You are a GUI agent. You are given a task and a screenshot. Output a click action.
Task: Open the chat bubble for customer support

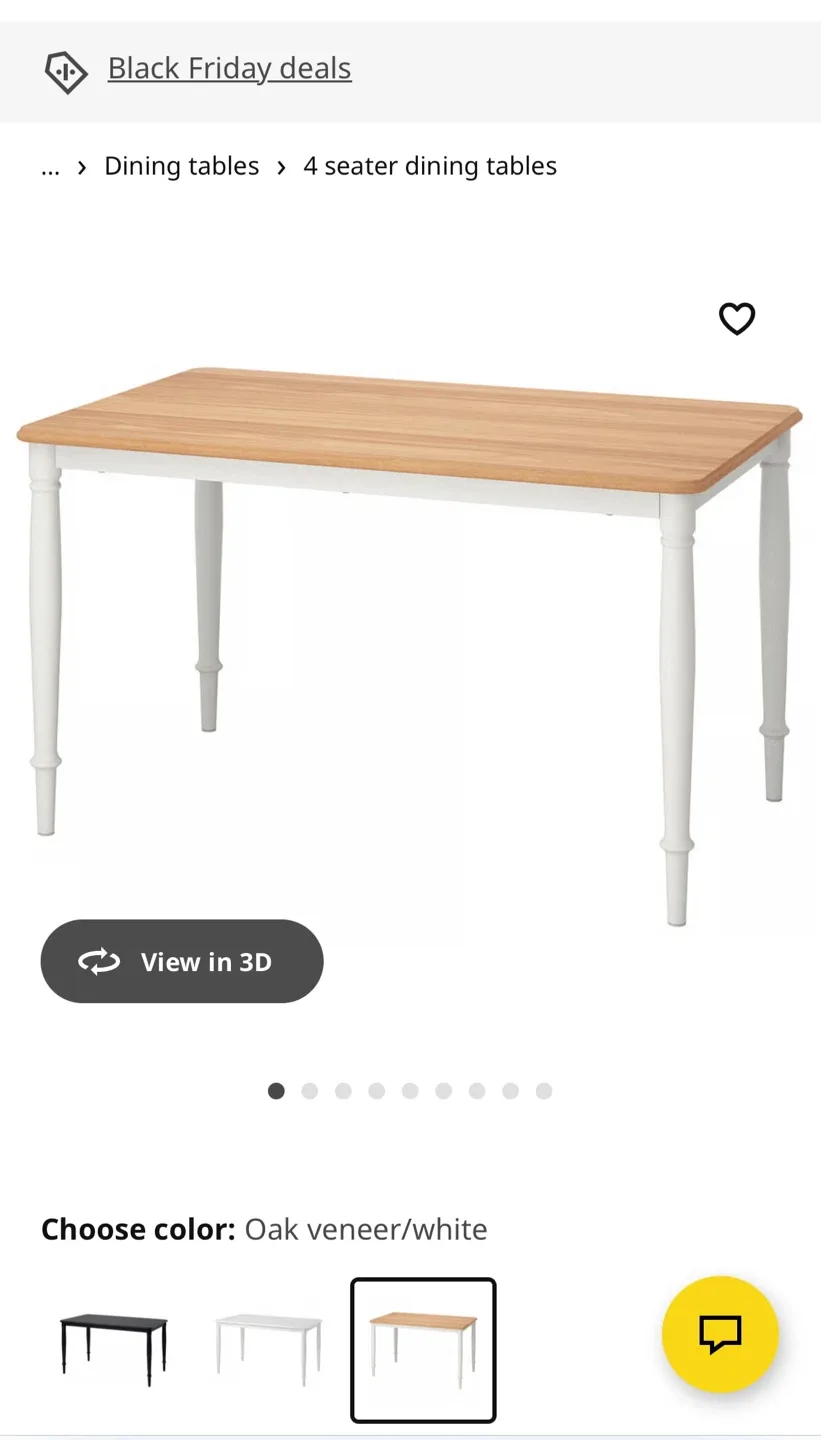720,1334
